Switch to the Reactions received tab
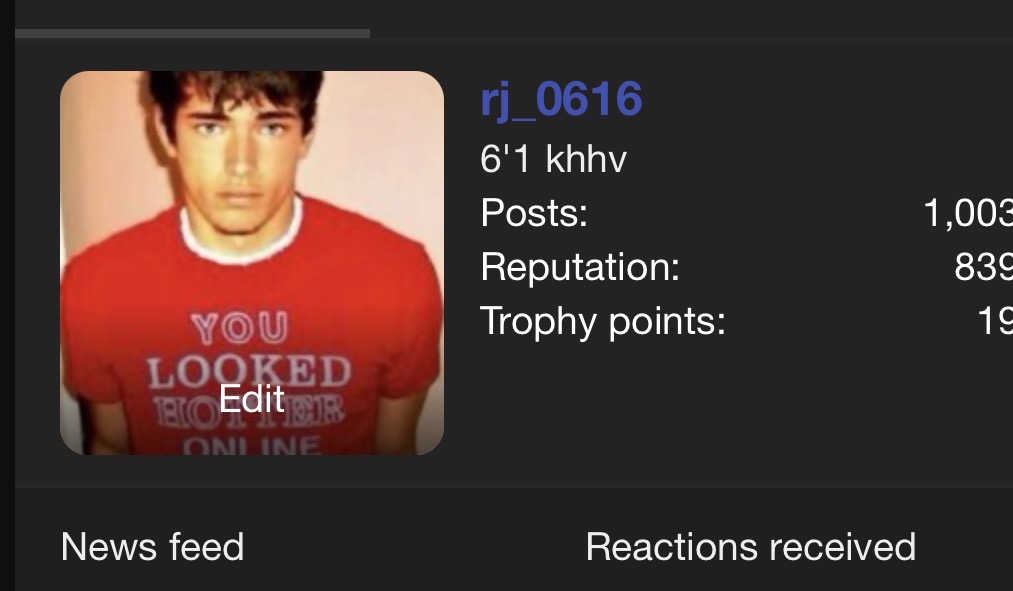 coord(750,547)
